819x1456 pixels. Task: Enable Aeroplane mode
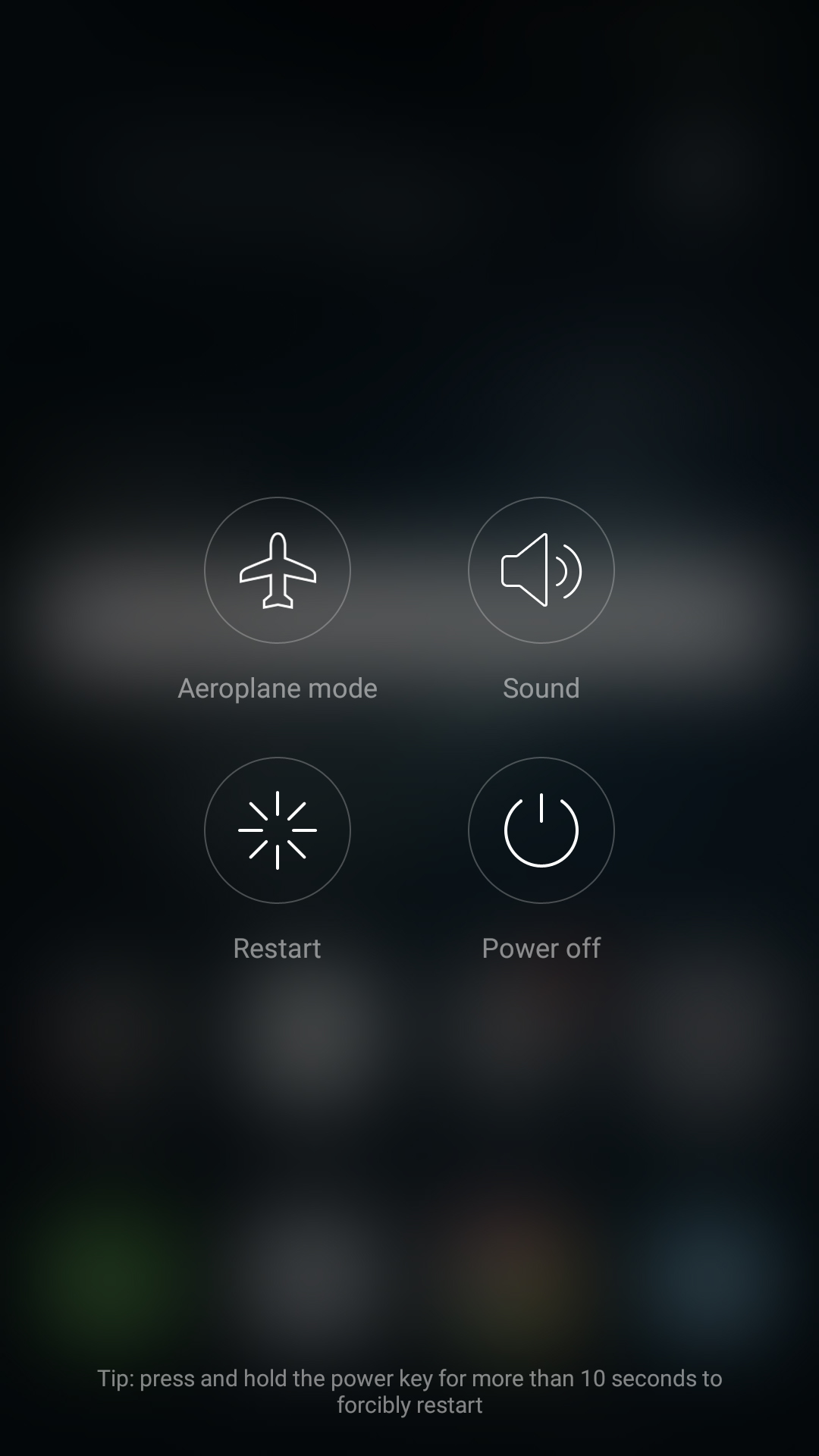coord(278,570)
